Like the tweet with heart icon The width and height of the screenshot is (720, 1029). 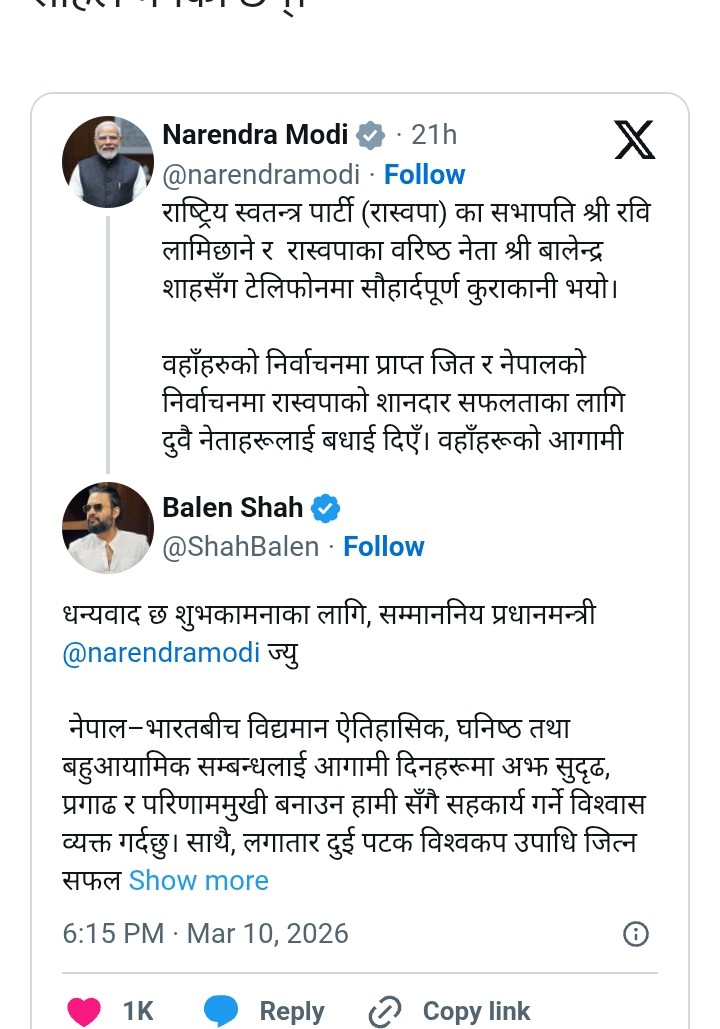pyautogui.click(x=86, y=1011)
